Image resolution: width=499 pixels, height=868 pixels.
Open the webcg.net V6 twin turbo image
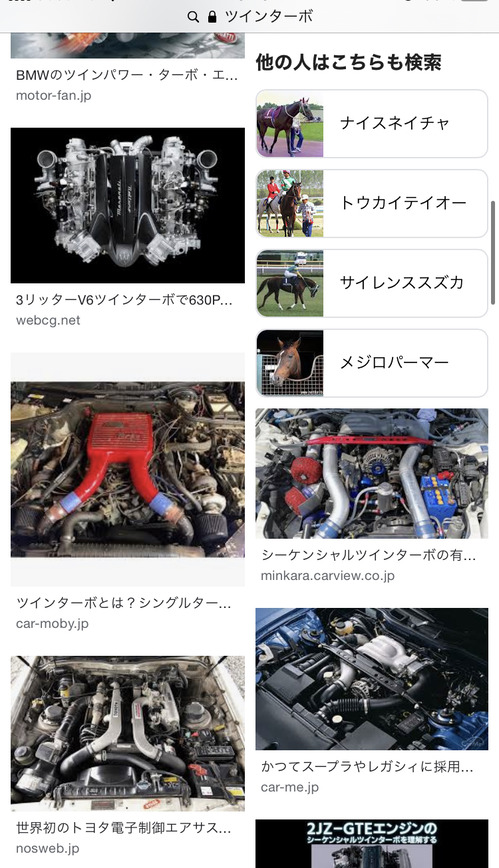pyautogui.click(x=127, y=205)
